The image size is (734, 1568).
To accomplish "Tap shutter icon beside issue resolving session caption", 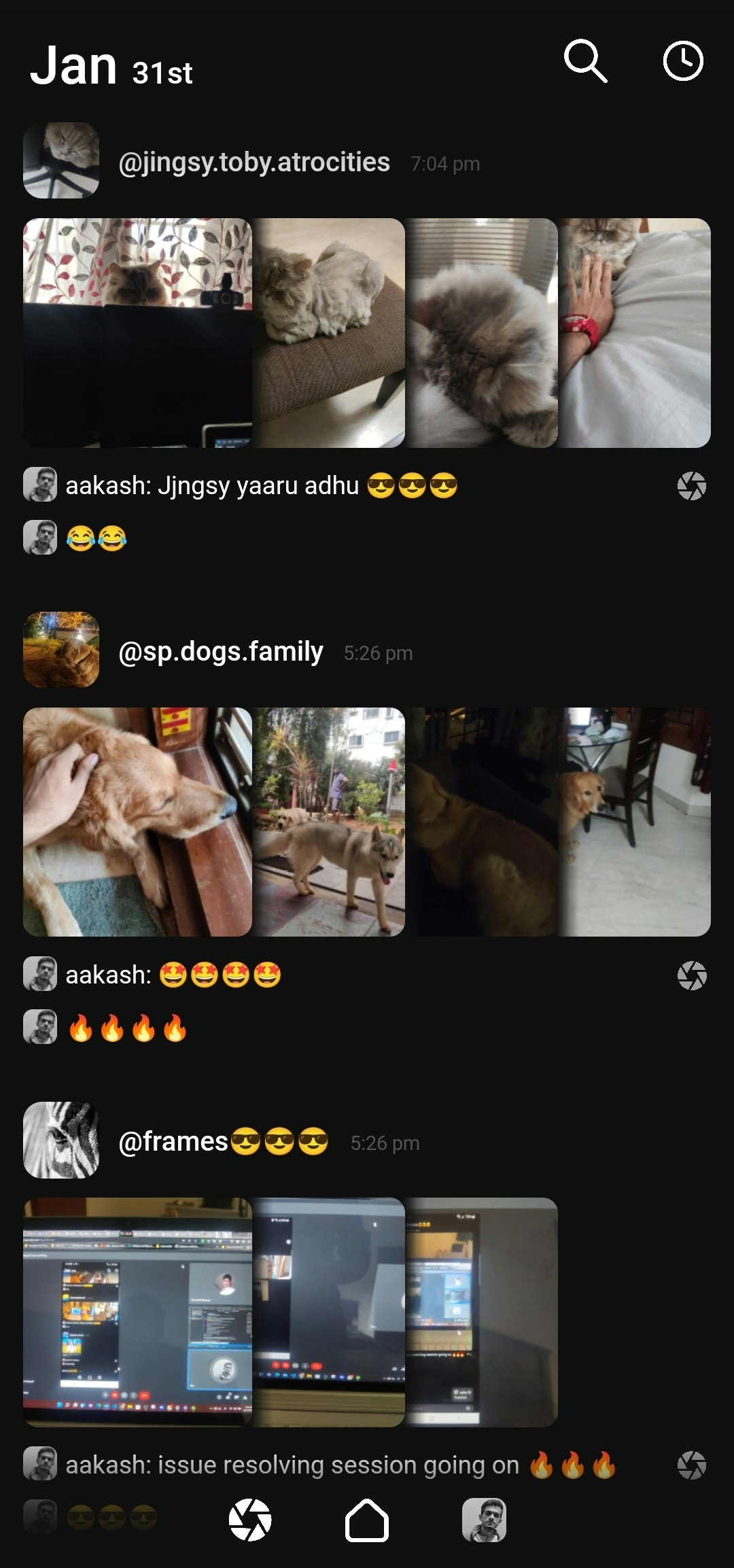I will (x=691, y=1465).
